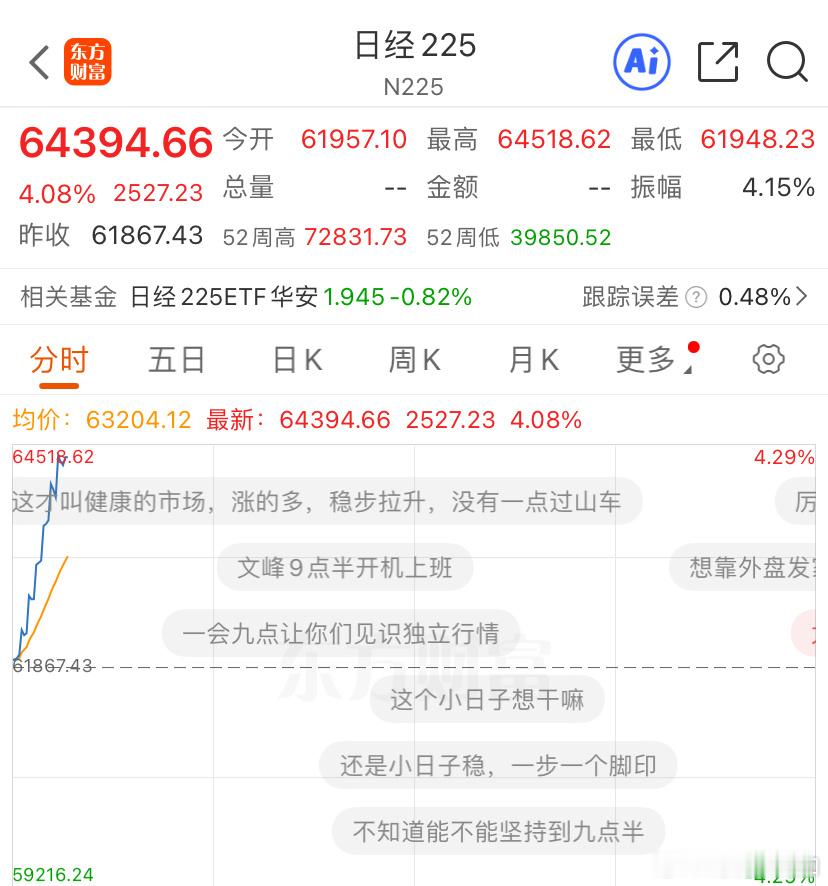828x886 pixels.
Task: Open the Ai assistant icon
Action: (641, 62)
